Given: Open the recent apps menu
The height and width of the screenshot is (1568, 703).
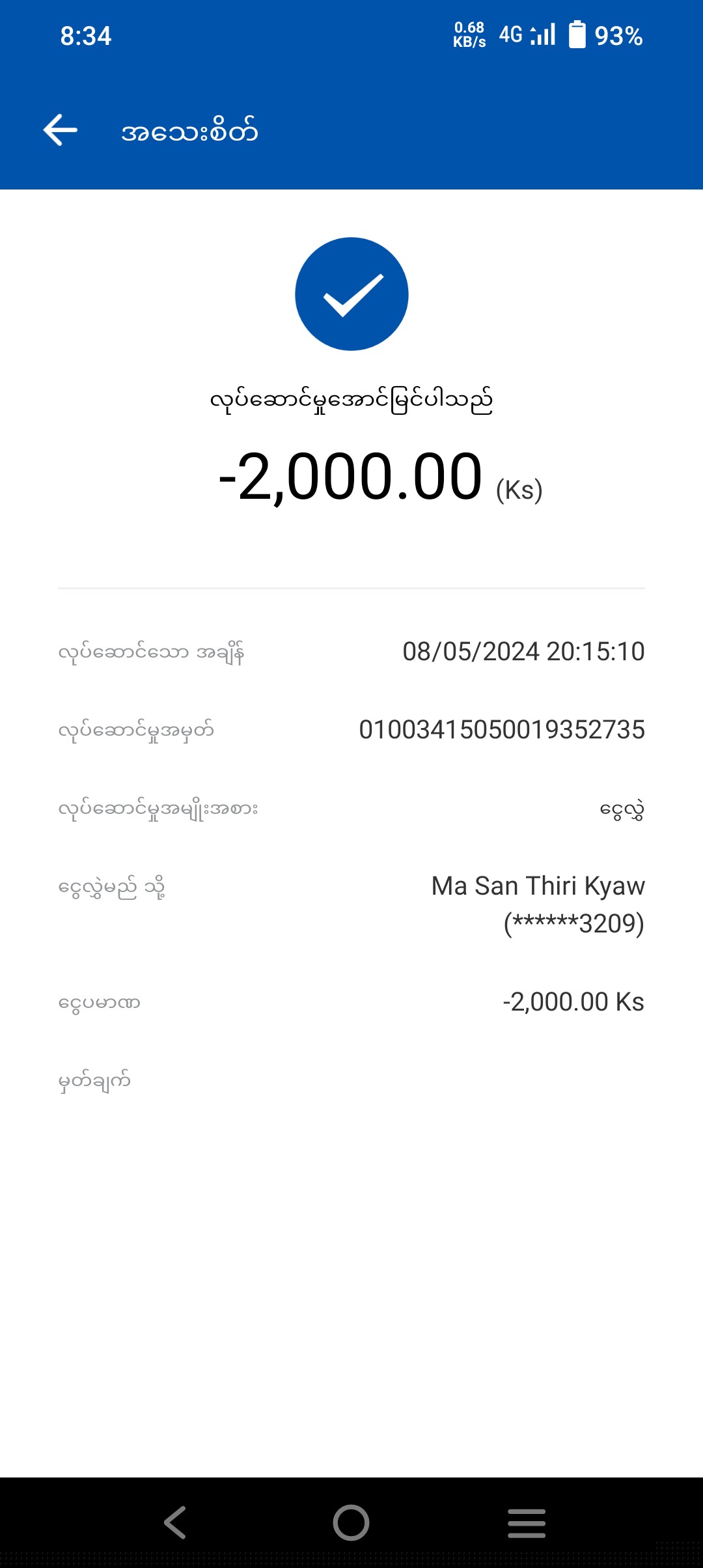Looking at the screenshot, I should click(x=527, y=1522).
